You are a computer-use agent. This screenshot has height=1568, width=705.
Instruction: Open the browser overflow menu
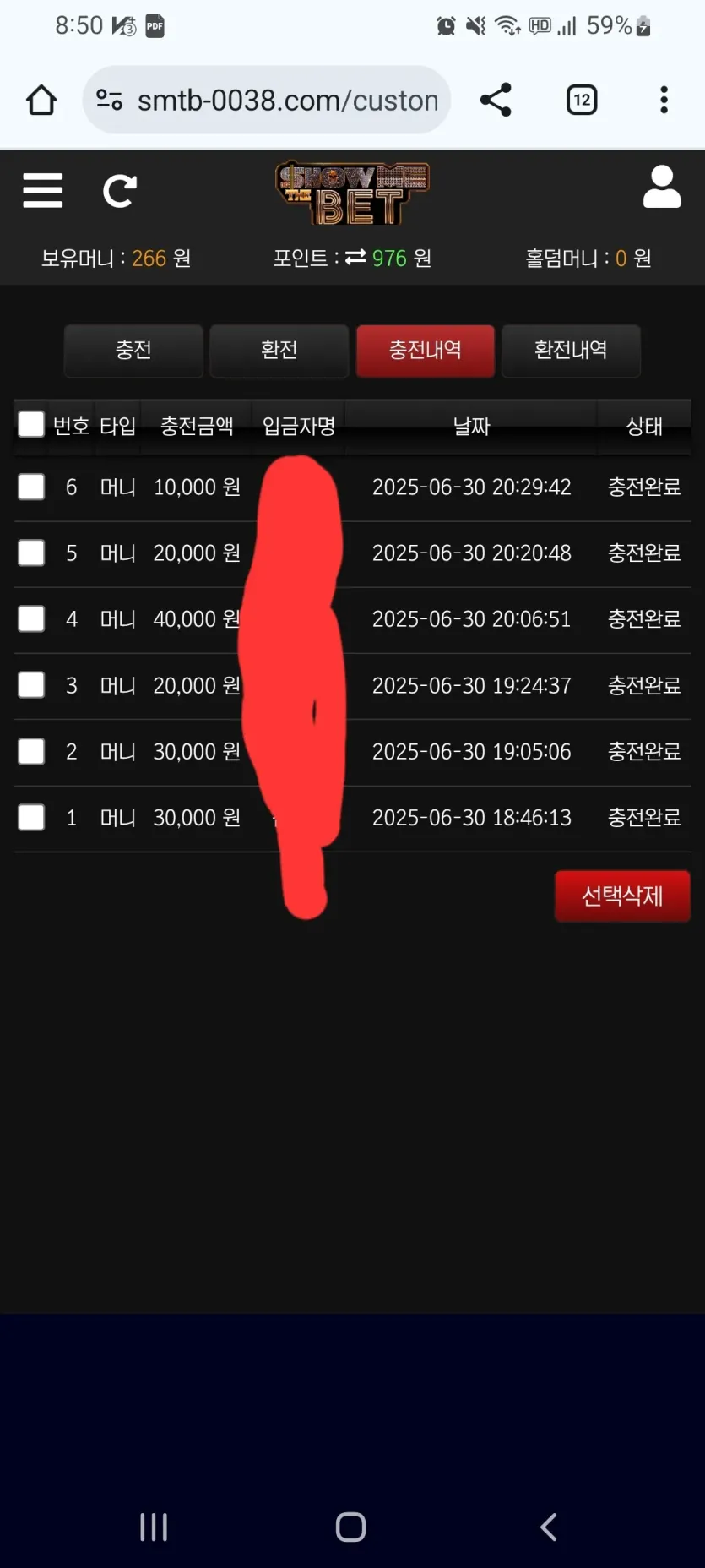pyautogui.click(x=664, y=100)
